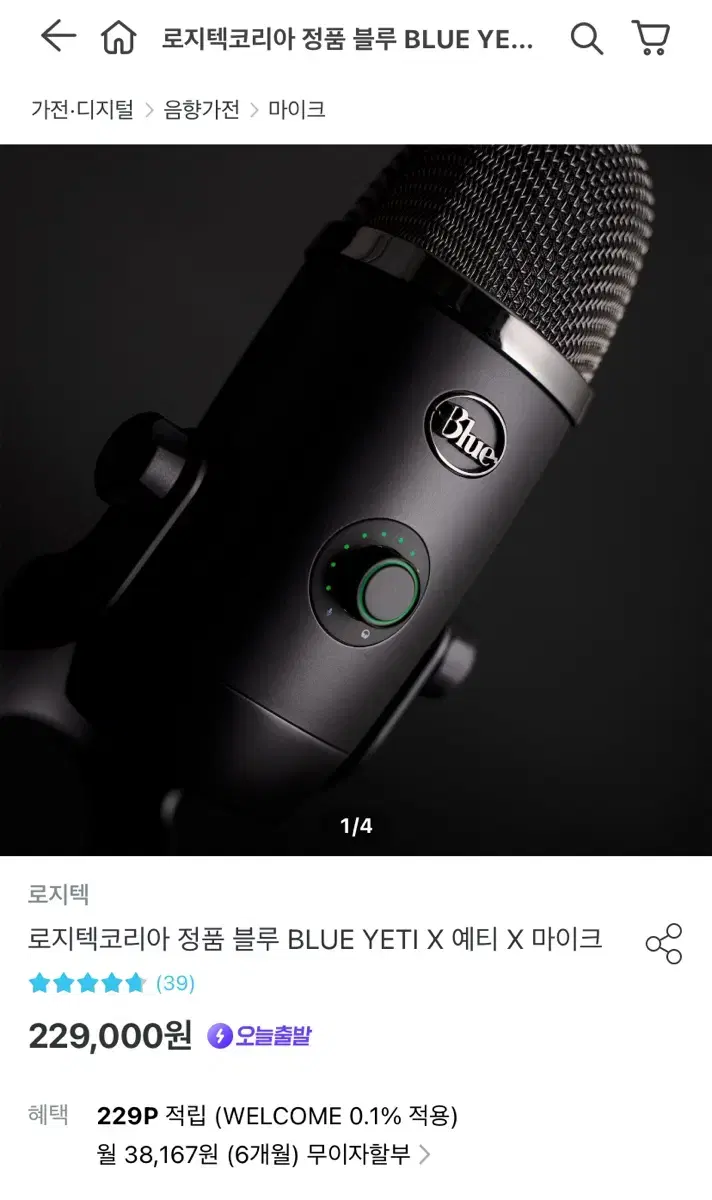Go back using the arrow icon
The height and width of the screenshot is (1200, 712).
pos(58,37)
